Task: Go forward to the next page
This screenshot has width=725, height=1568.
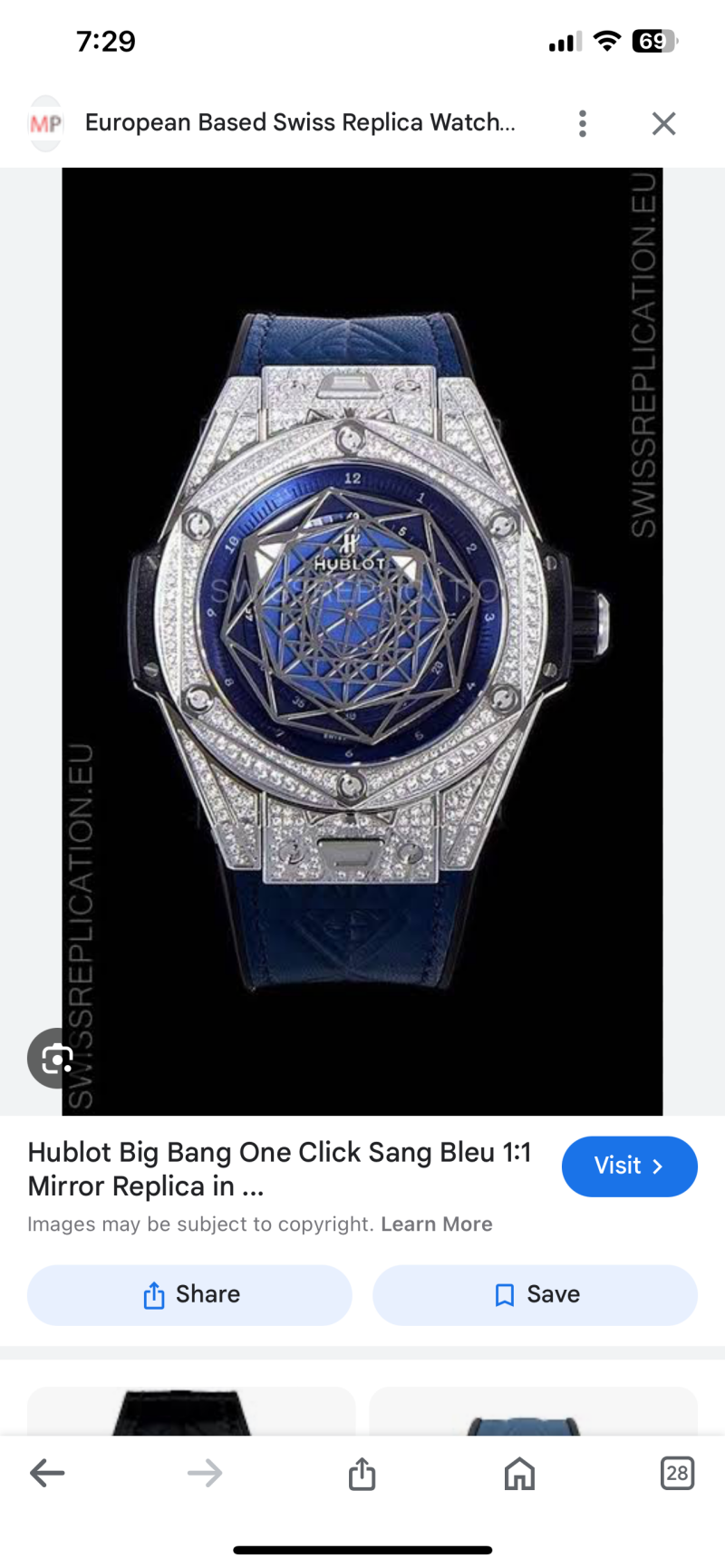Action: coord(205,1473)
